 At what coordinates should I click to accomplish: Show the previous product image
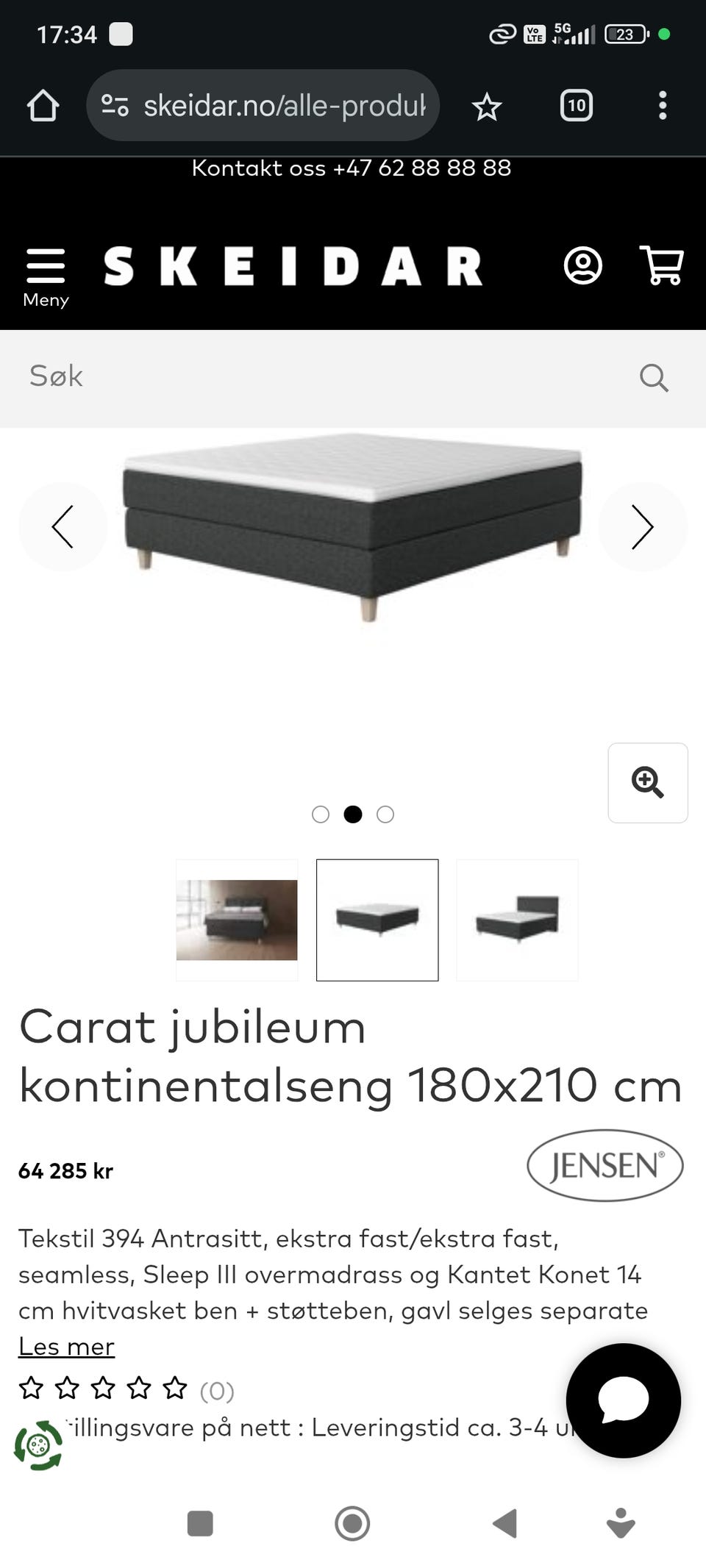(x=64, y=526)
